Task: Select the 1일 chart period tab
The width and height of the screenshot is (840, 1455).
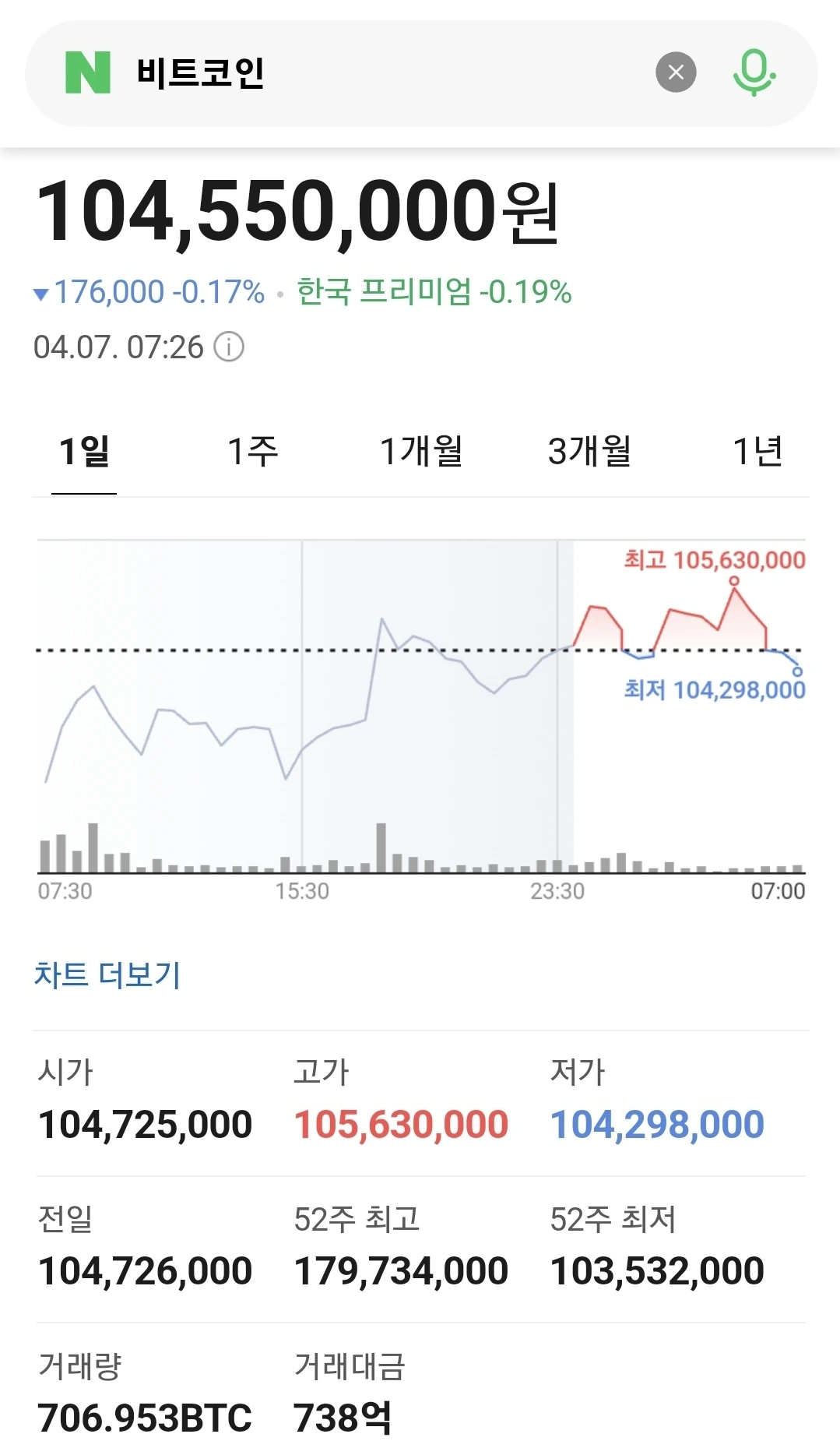Action: pos(84,452)
